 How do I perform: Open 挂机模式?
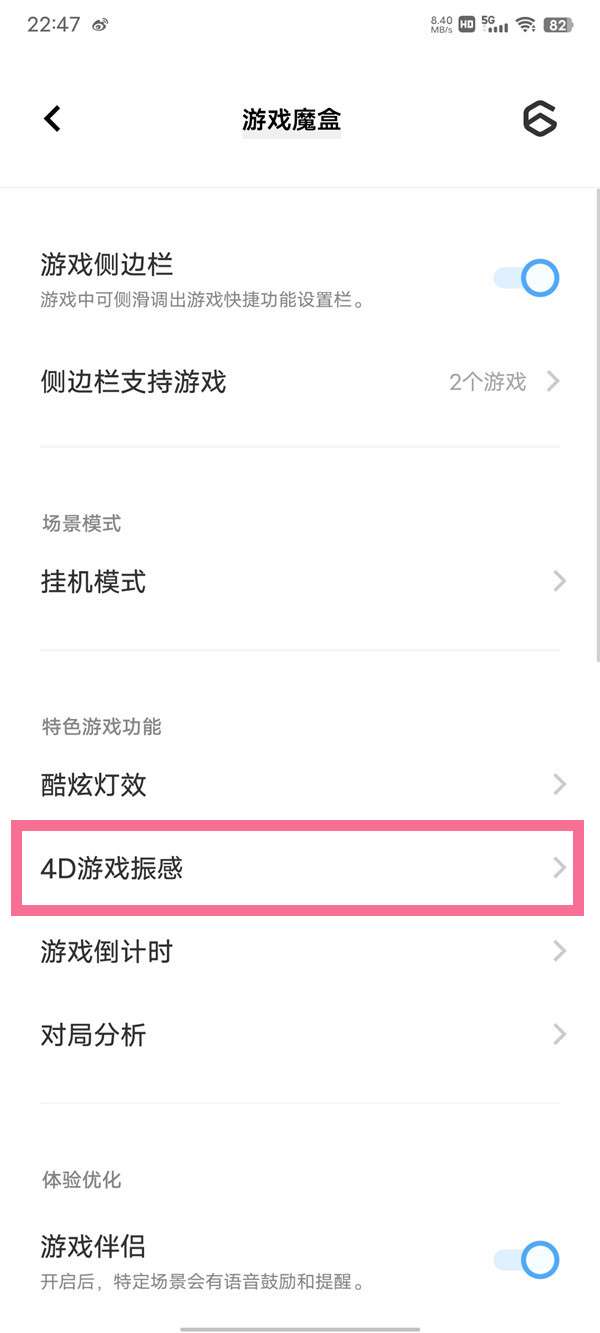click(300, 581)
